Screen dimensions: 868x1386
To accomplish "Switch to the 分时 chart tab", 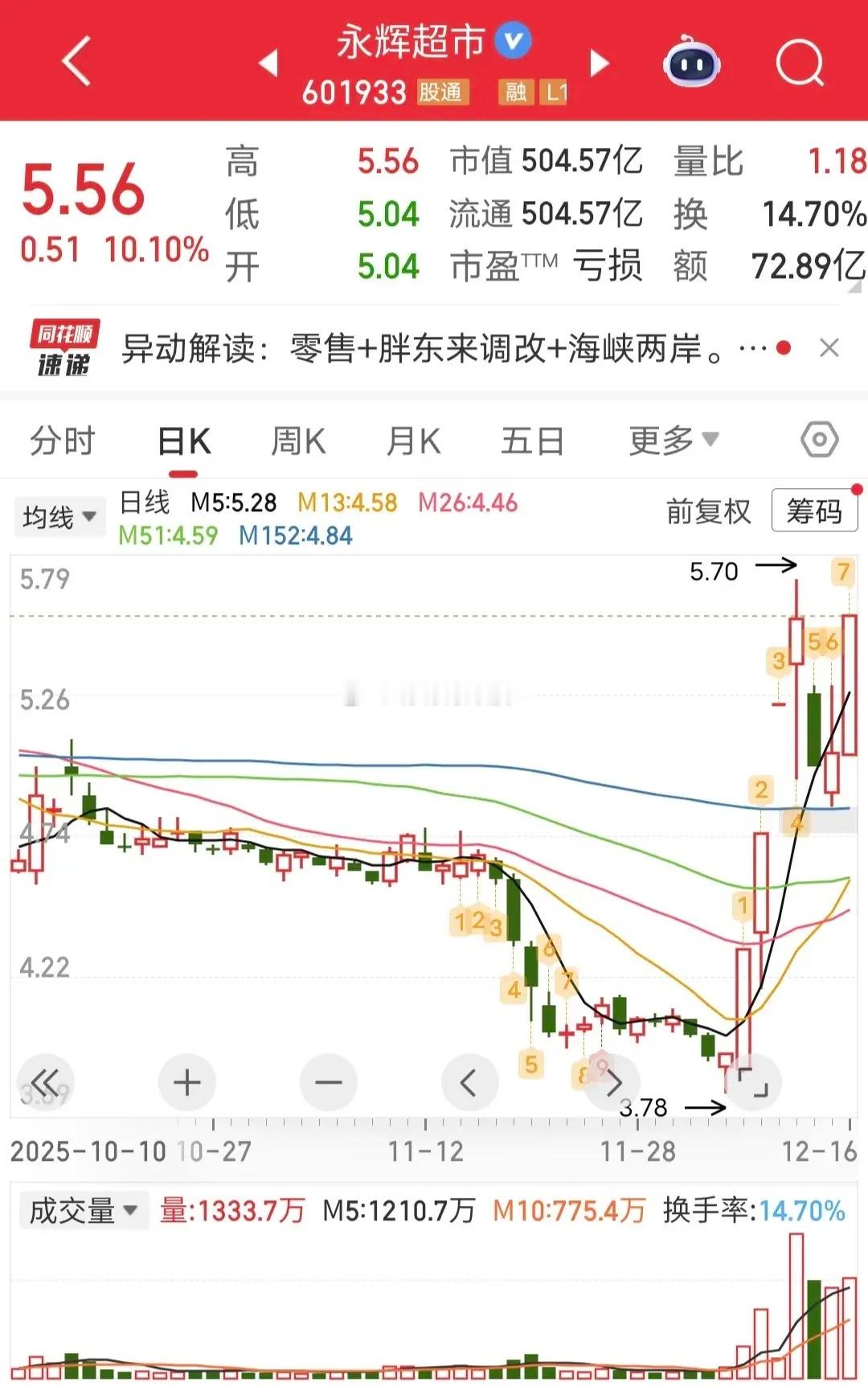I will coord(63,441).
